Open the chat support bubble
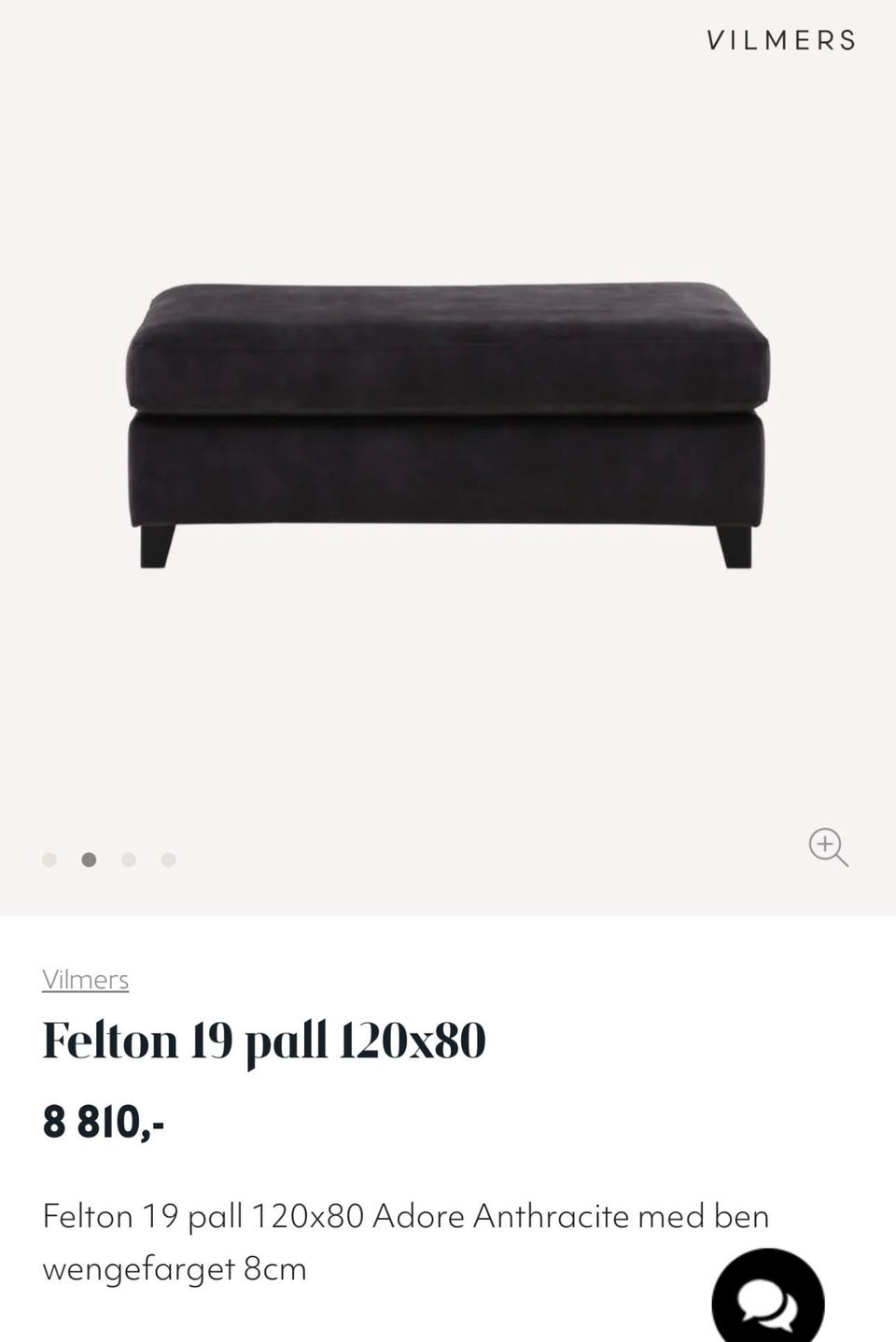Viewport: 896px width, 1342px height. 767,1302
